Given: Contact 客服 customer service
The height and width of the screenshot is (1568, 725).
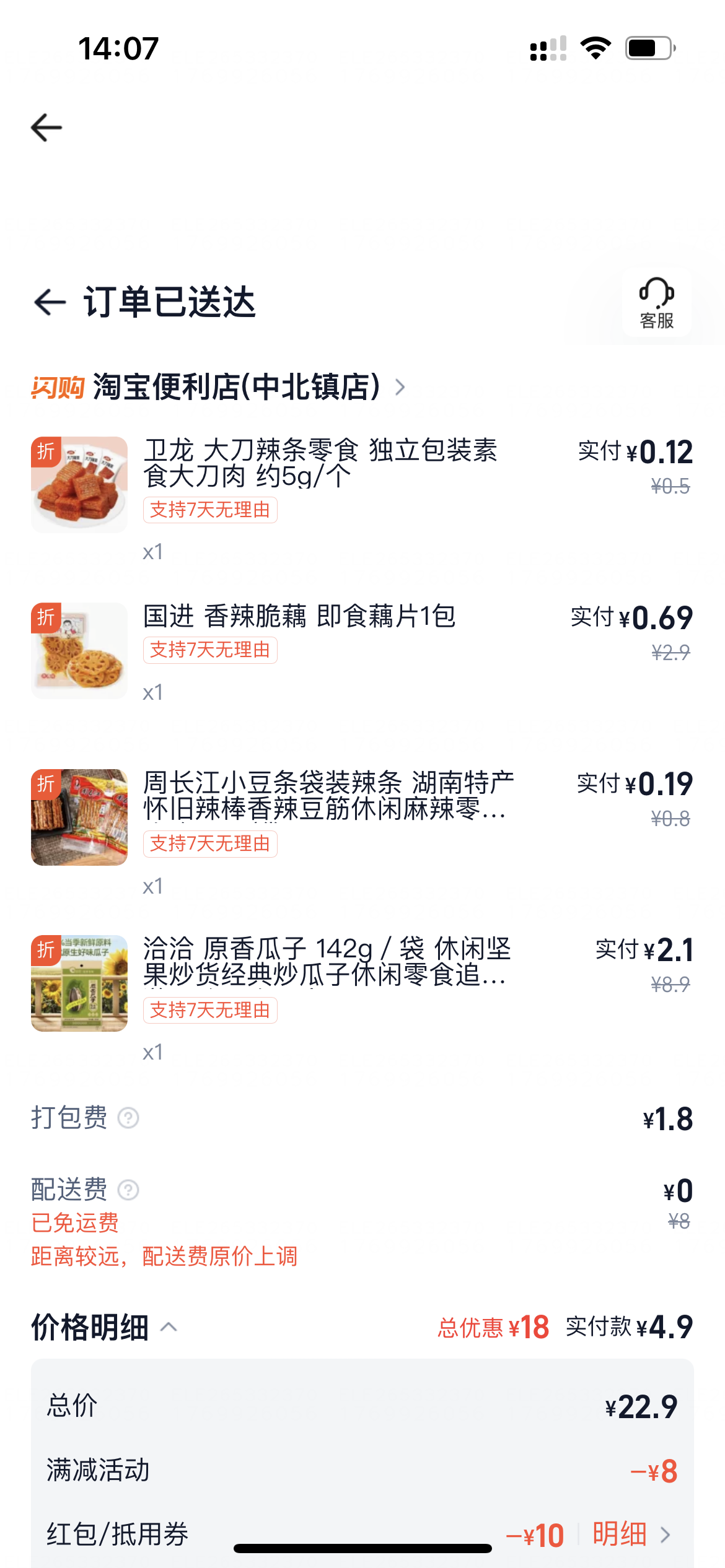Looking at the screenshot, I should pos(656,302).
